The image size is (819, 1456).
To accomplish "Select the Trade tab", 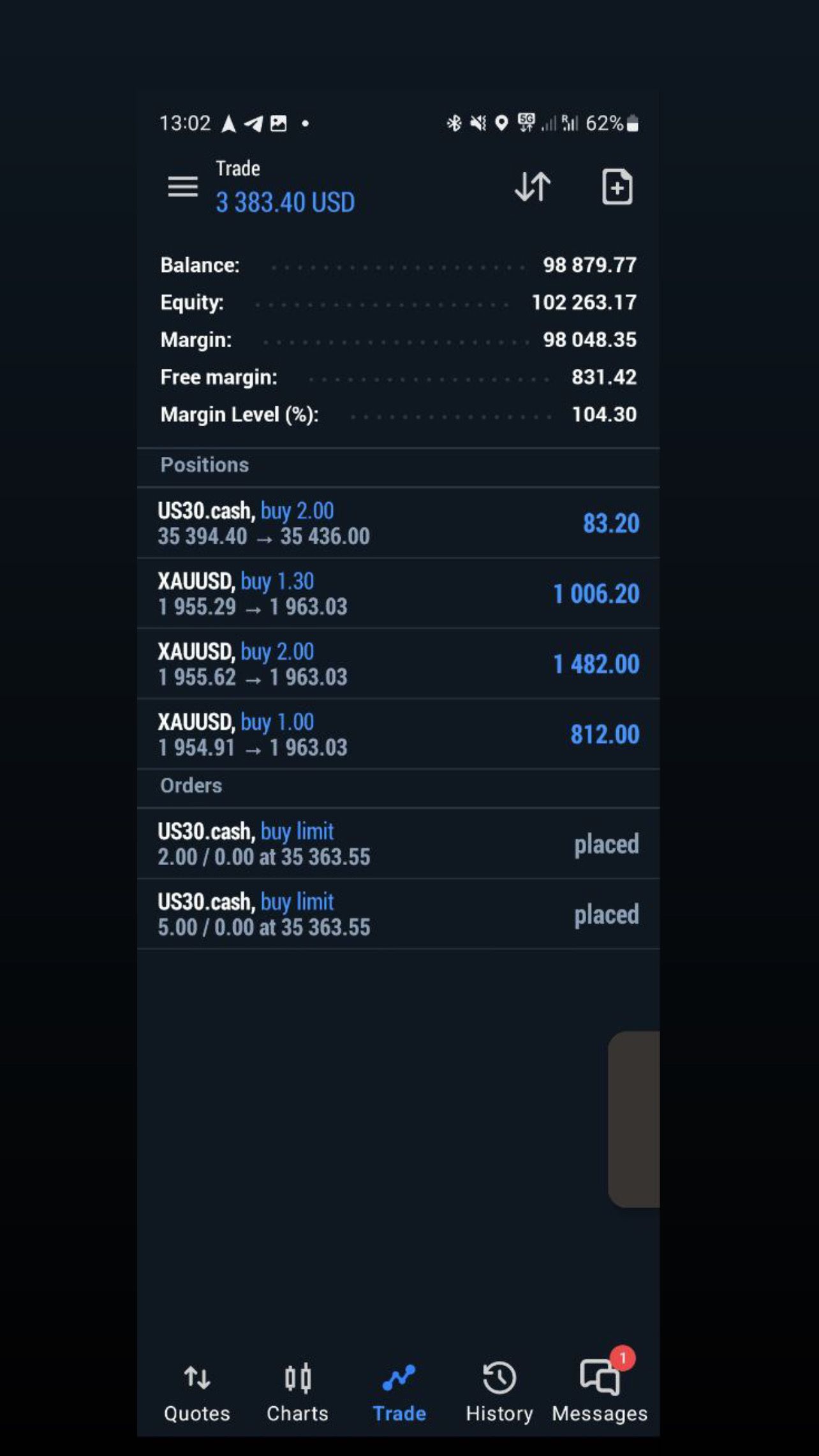I will 399,1393.
